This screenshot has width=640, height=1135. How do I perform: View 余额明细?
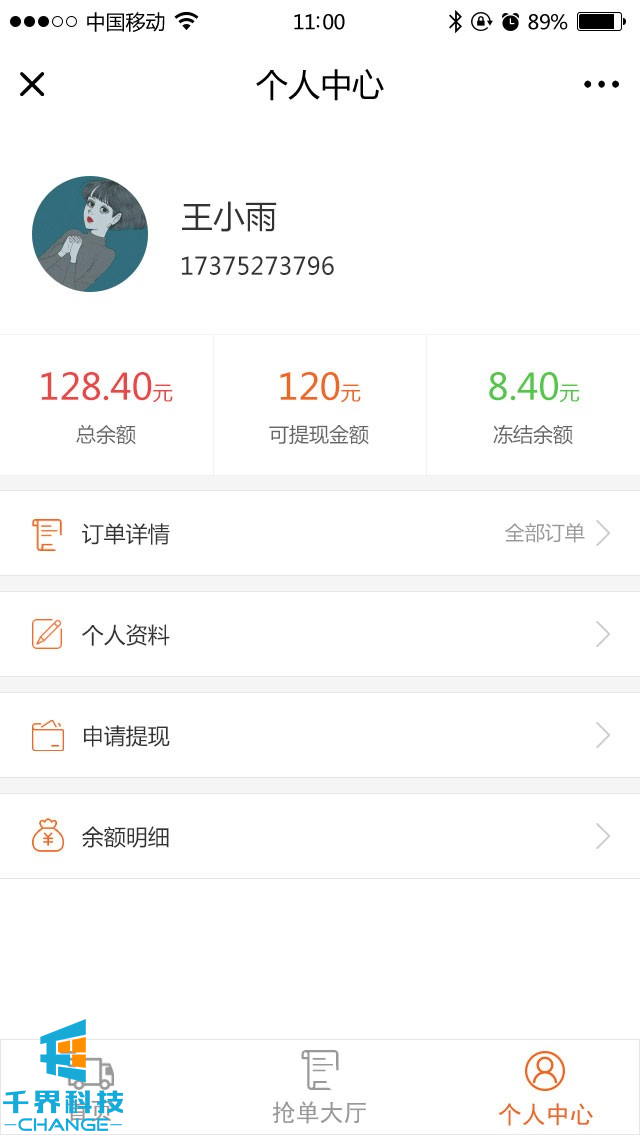pyautogui.click(x=320, y=837)
